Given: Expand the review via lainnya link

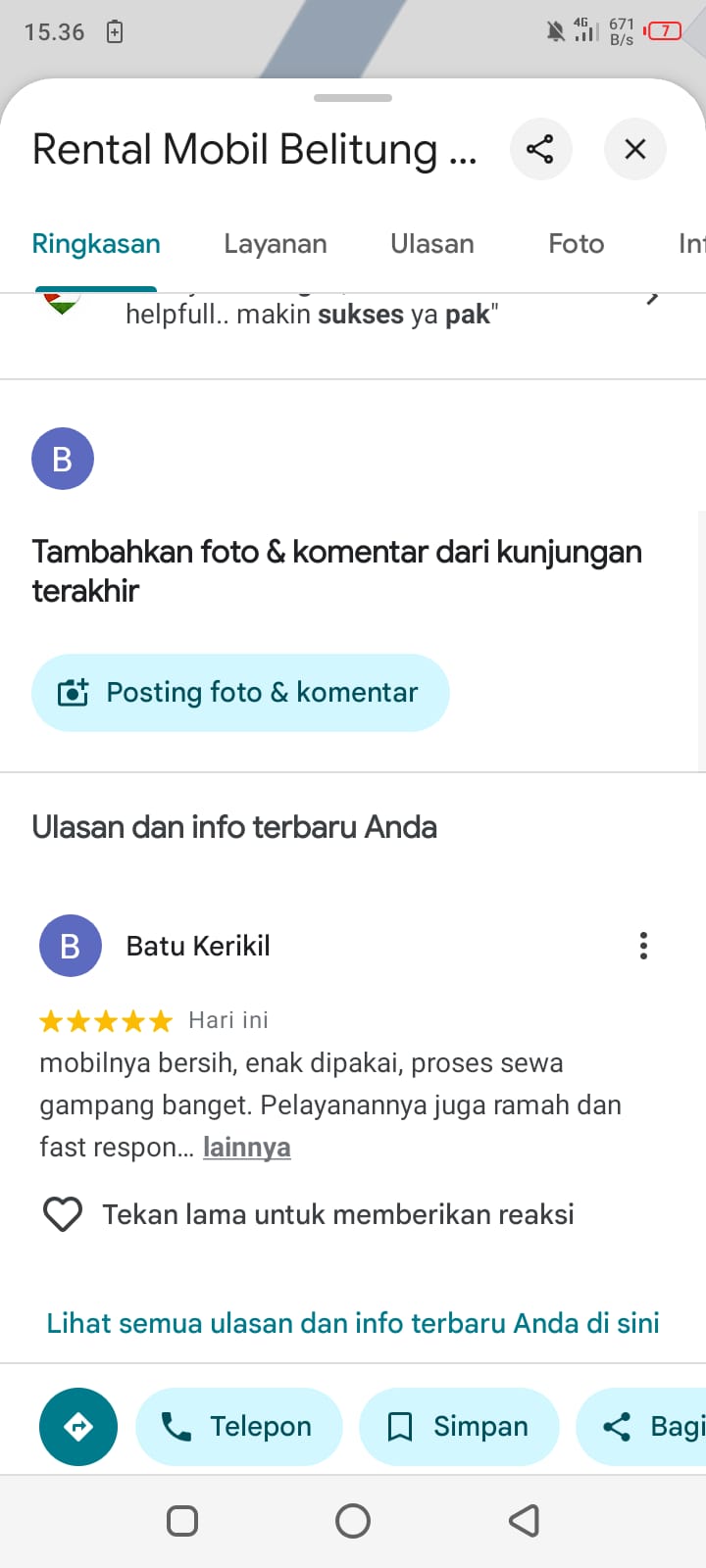Looking at the screenshot, I should [247, 1148].
